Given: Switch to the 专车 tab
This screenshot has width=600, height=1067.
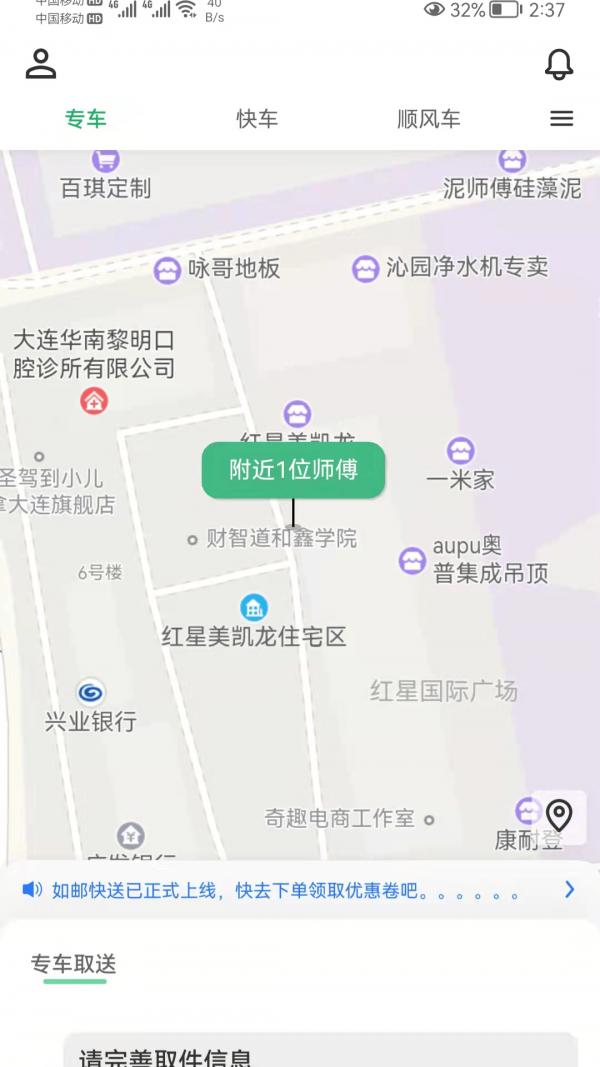Looking at the screenshot, I should pos(86,119).
